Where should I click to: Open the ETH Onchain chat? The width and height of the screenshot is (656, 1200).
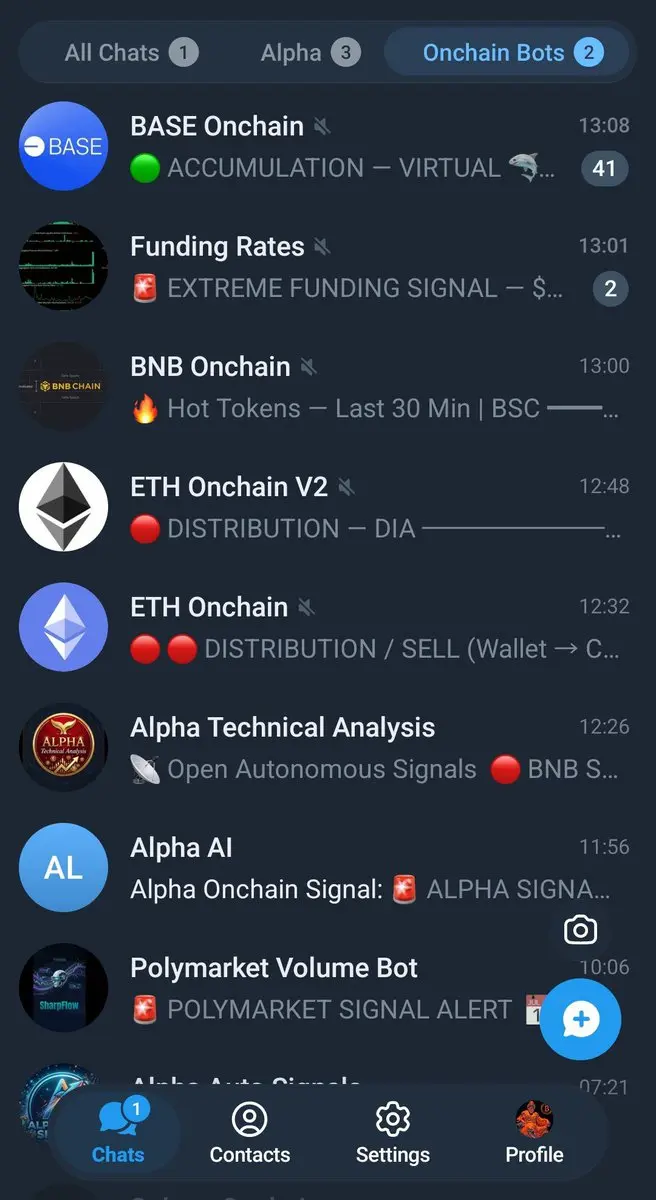(328, 627)
